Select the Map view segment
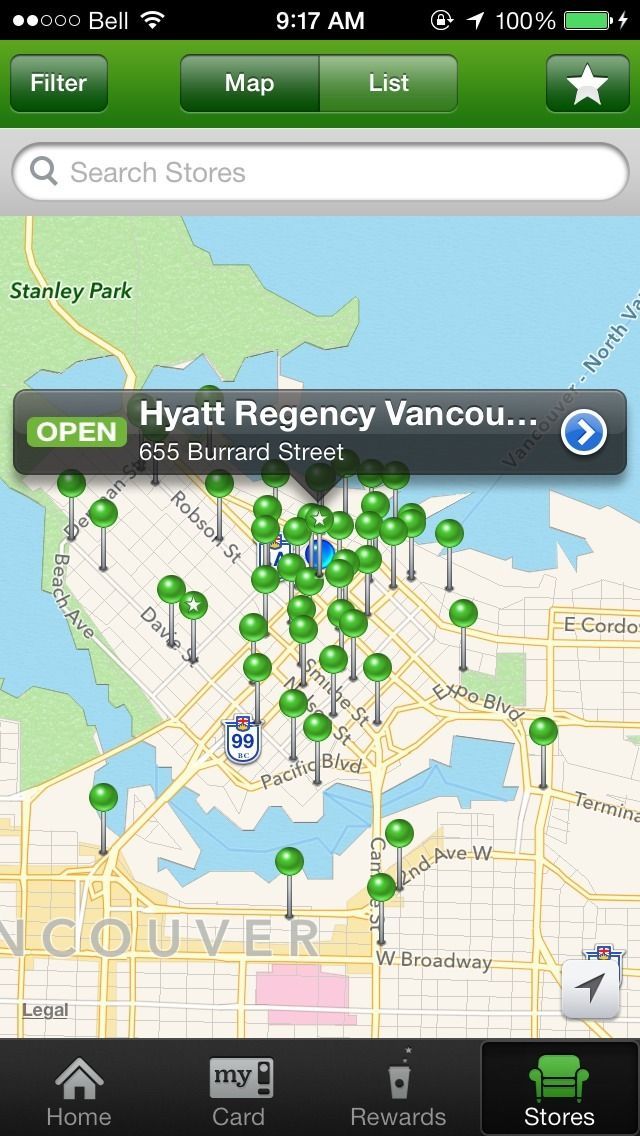 click(x=249, y=83)
